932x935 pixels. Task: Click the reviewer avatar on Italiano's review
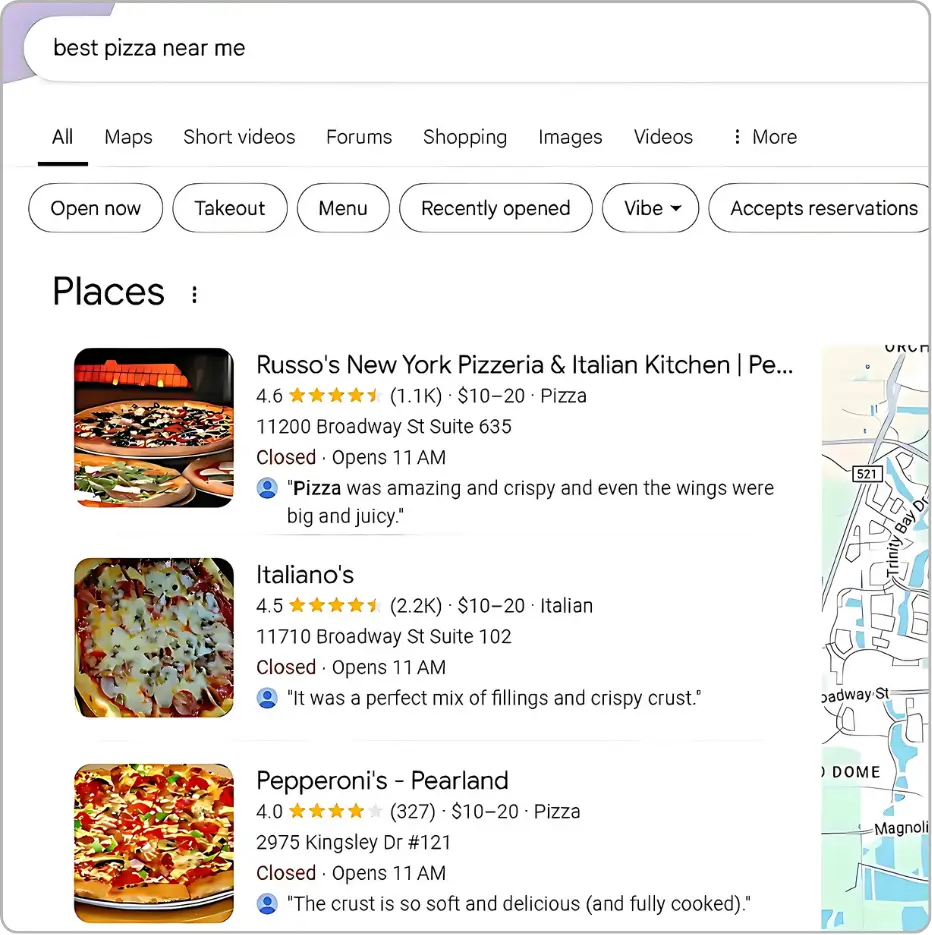coord(267,697)
